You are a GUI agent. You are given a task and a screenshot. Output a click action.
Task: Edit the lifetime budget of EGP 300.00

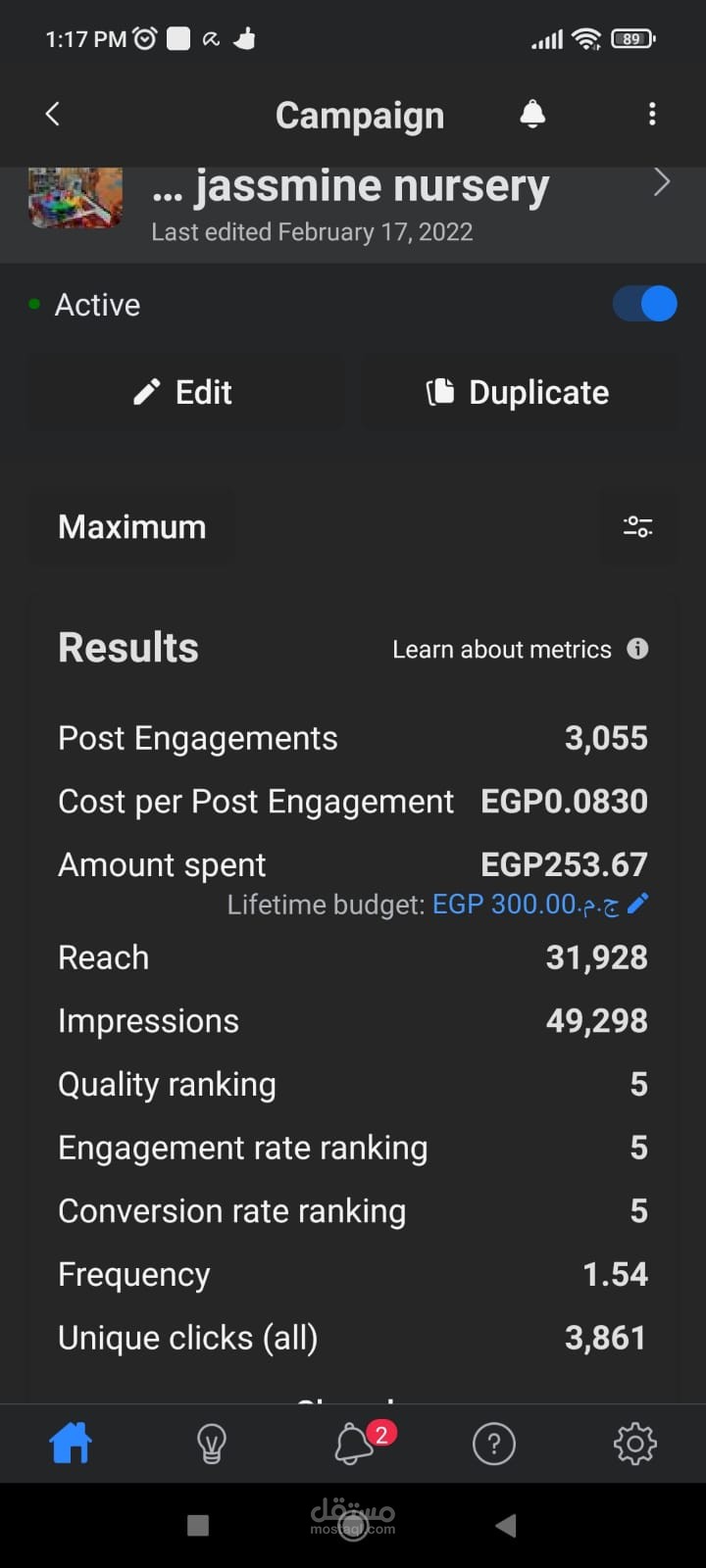point(638,904)
